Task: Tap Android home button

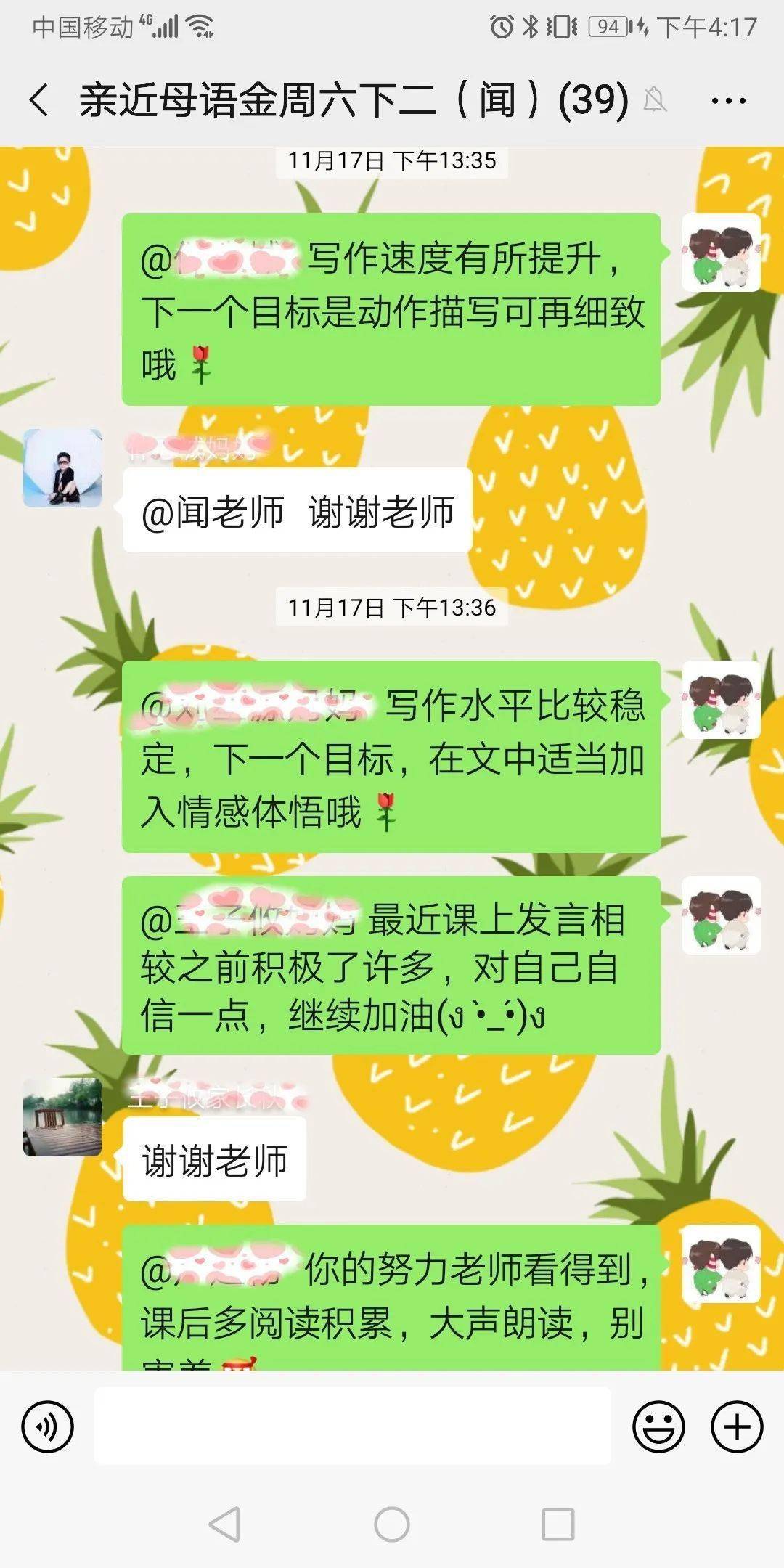Action: [392, 1524]
